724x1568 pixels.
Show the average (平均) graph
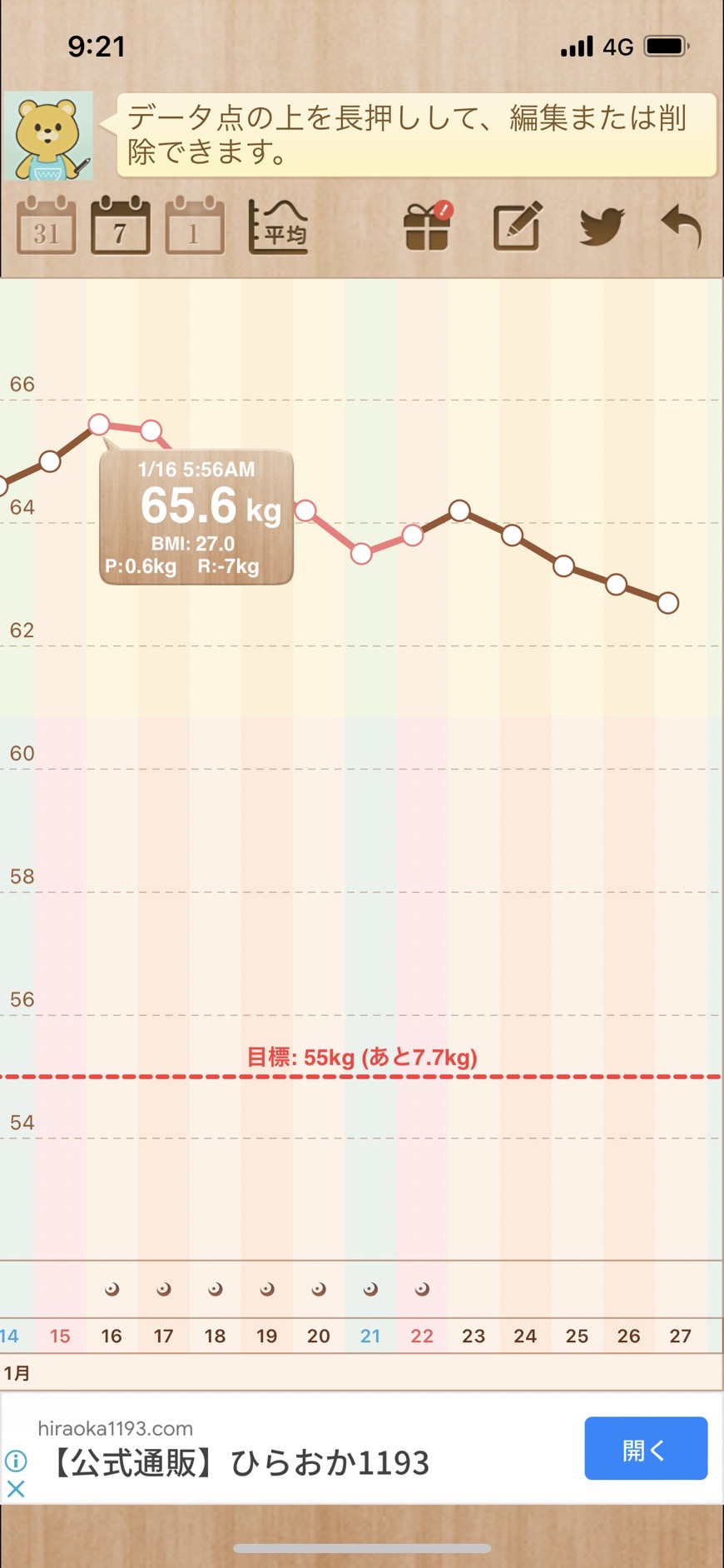pos(279,226)
